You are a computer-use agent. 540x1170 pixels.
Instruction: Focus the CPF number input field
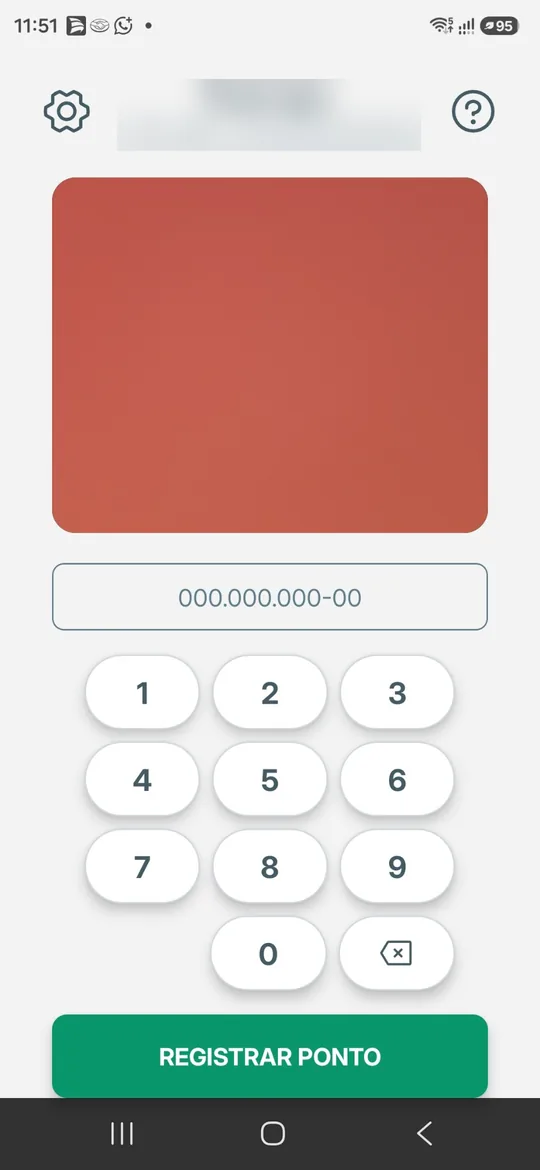[270, 597]
